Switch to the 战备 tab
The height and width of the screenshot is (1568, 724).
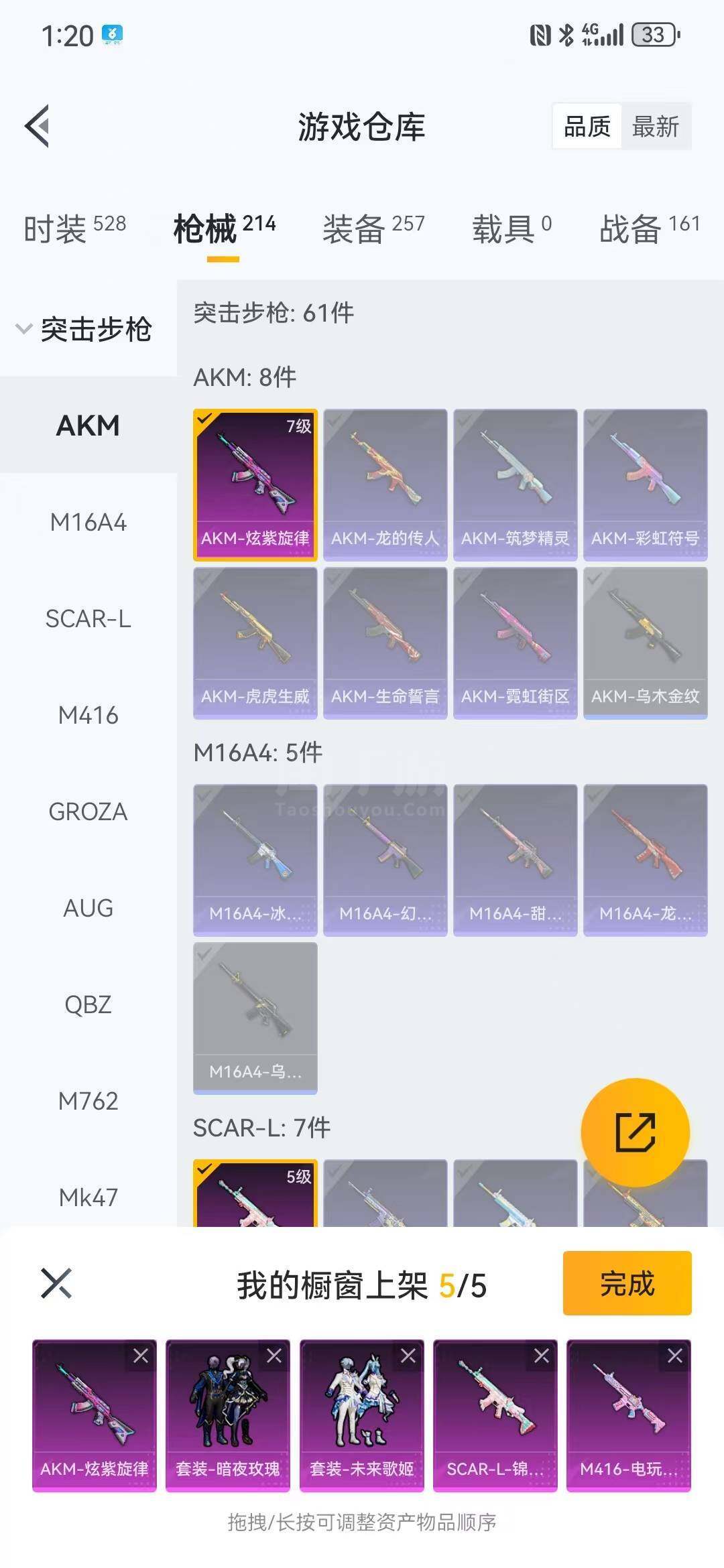click(x=649, y=228)
